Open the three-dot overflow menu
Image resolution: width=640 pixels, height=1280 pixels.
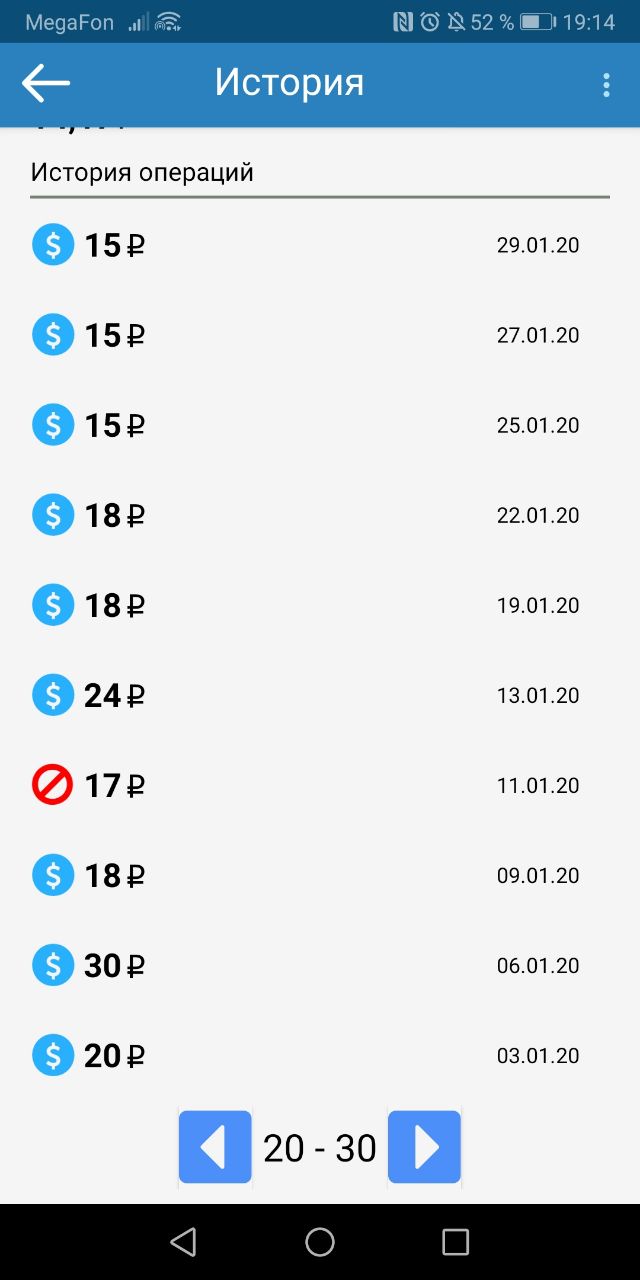[606, 85]
